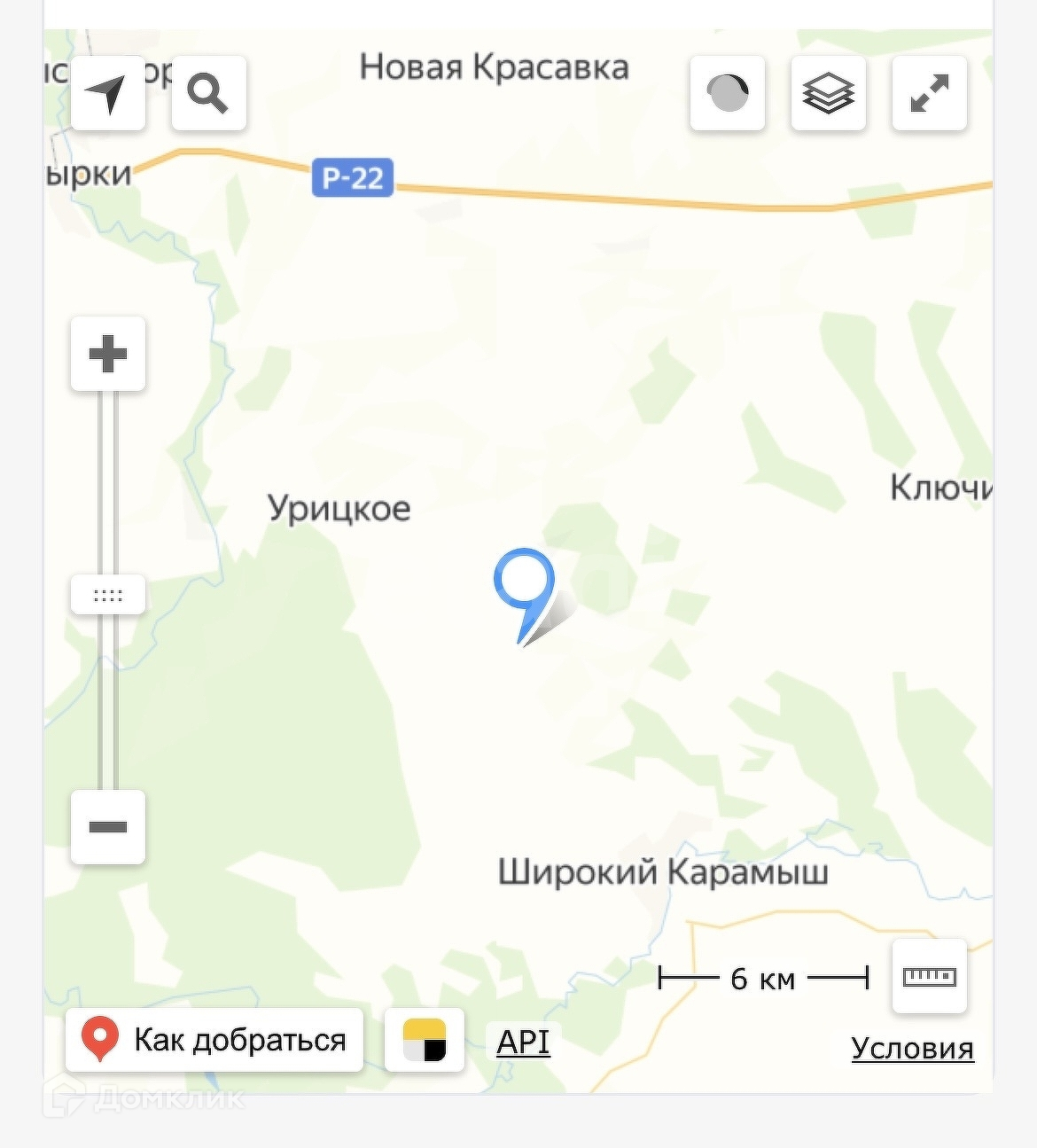Activate the ruler distance tool
Viewport: 1037px width, 1148px height.
(x=930, y=976)
